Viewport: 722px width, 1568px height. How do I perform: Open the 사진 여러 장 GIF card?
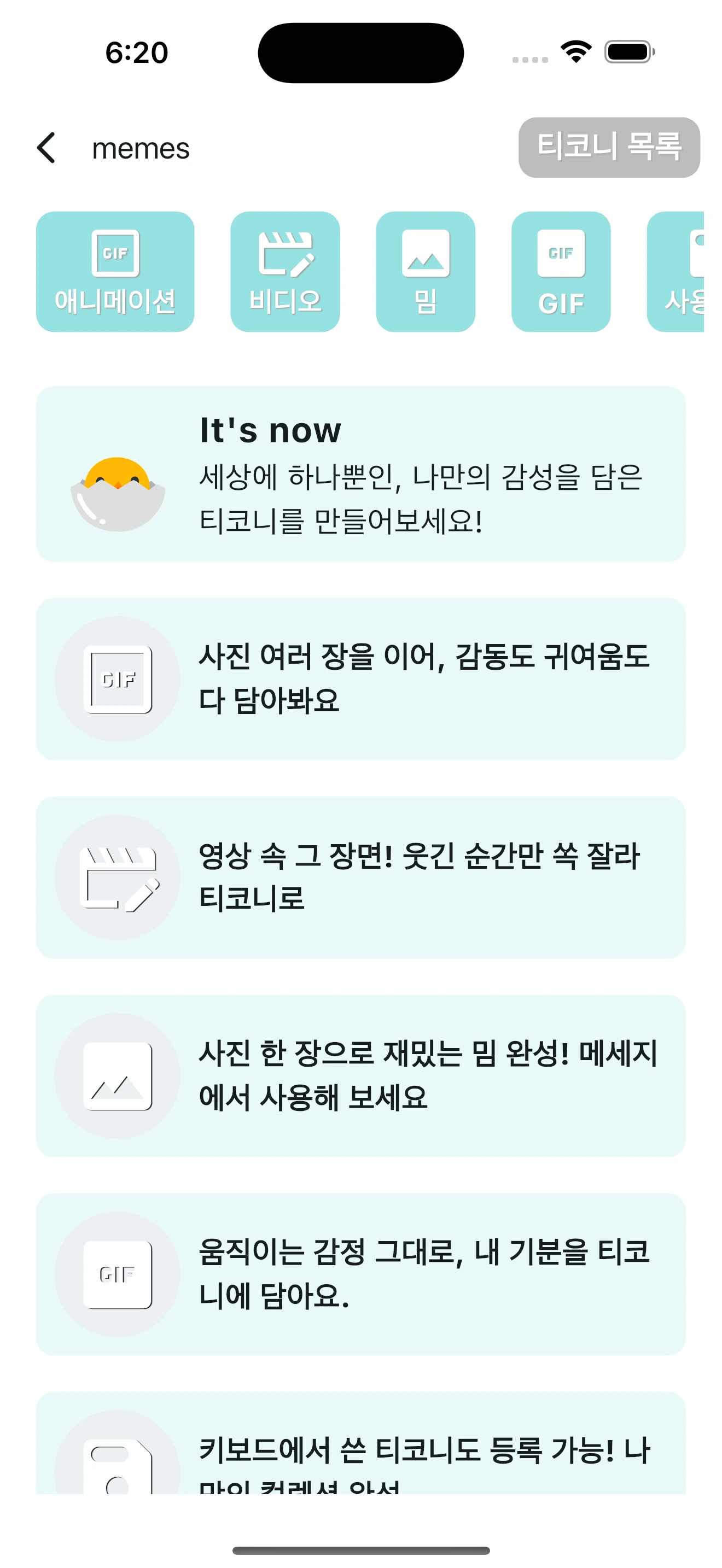[361, 678]
